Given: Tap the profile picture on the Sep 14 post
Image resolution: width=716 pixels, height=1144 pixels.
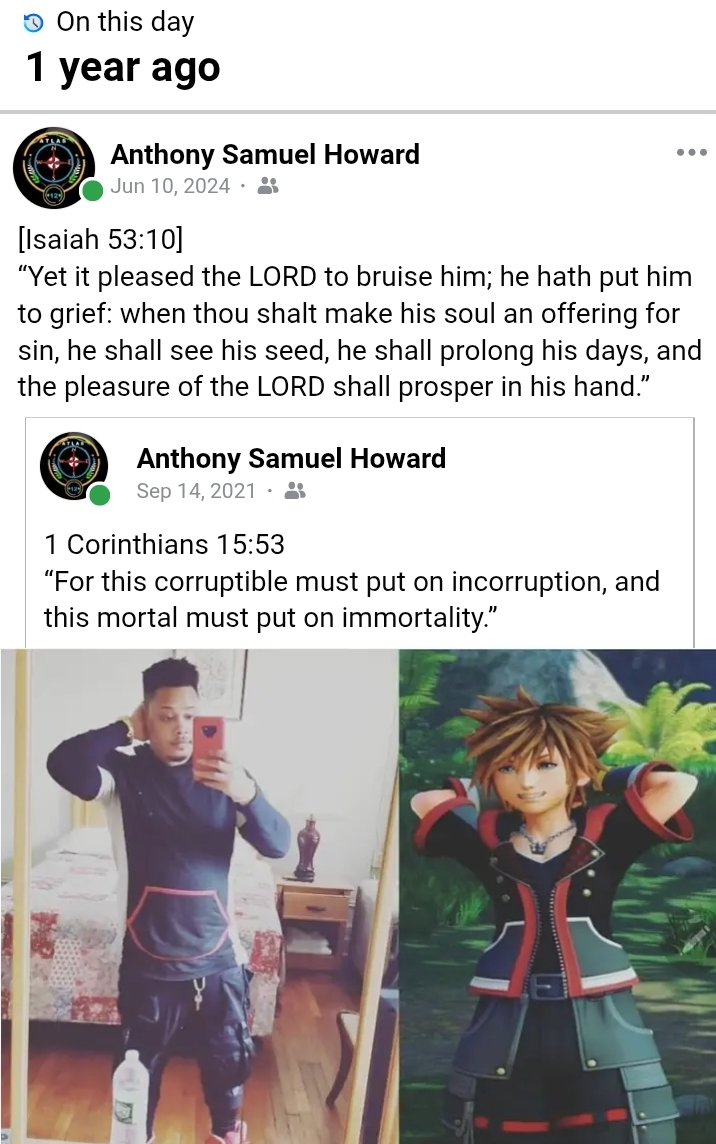Looking at the screenshot, I should pos(73,467).
